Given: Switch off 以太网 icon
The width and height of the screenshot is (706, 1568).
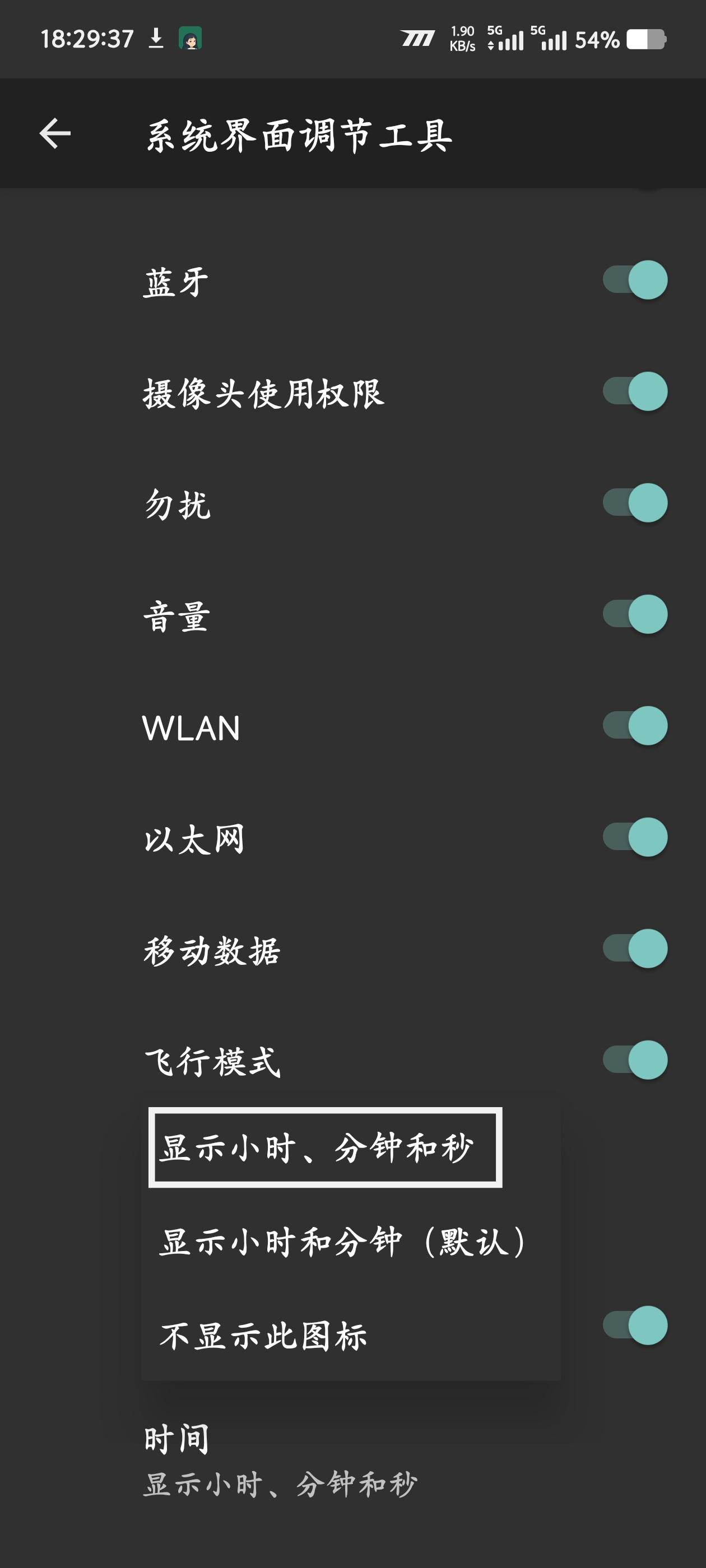Looking at the screenshot, I should pyautogui.click(x=635, y=837).
